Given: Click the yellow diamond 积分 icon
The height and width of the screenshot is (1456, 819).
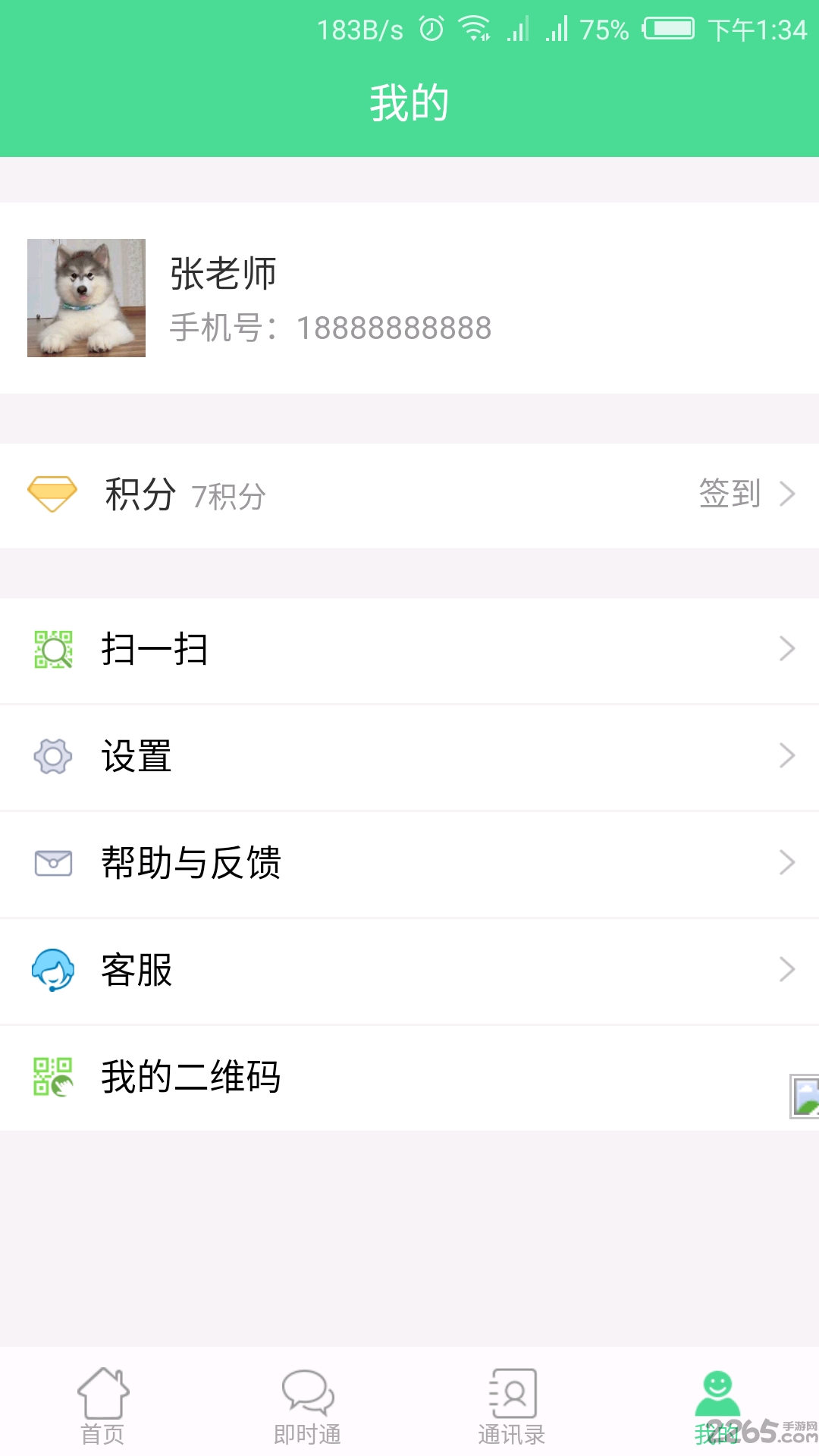Looking at the screenshot, I should (x=51, y=494).
